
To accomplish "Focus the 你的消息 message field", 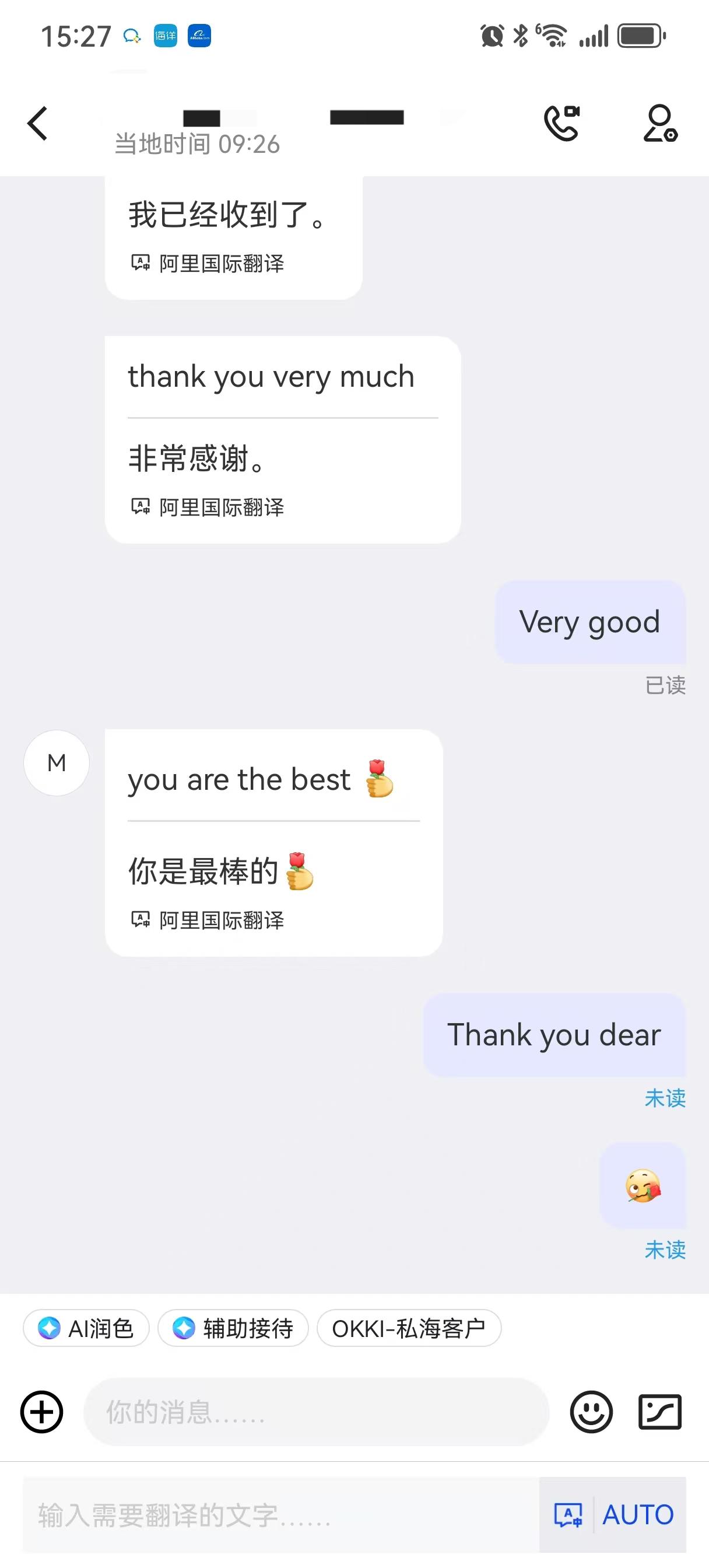I will pyautogui.click(x=317, y=1412).
